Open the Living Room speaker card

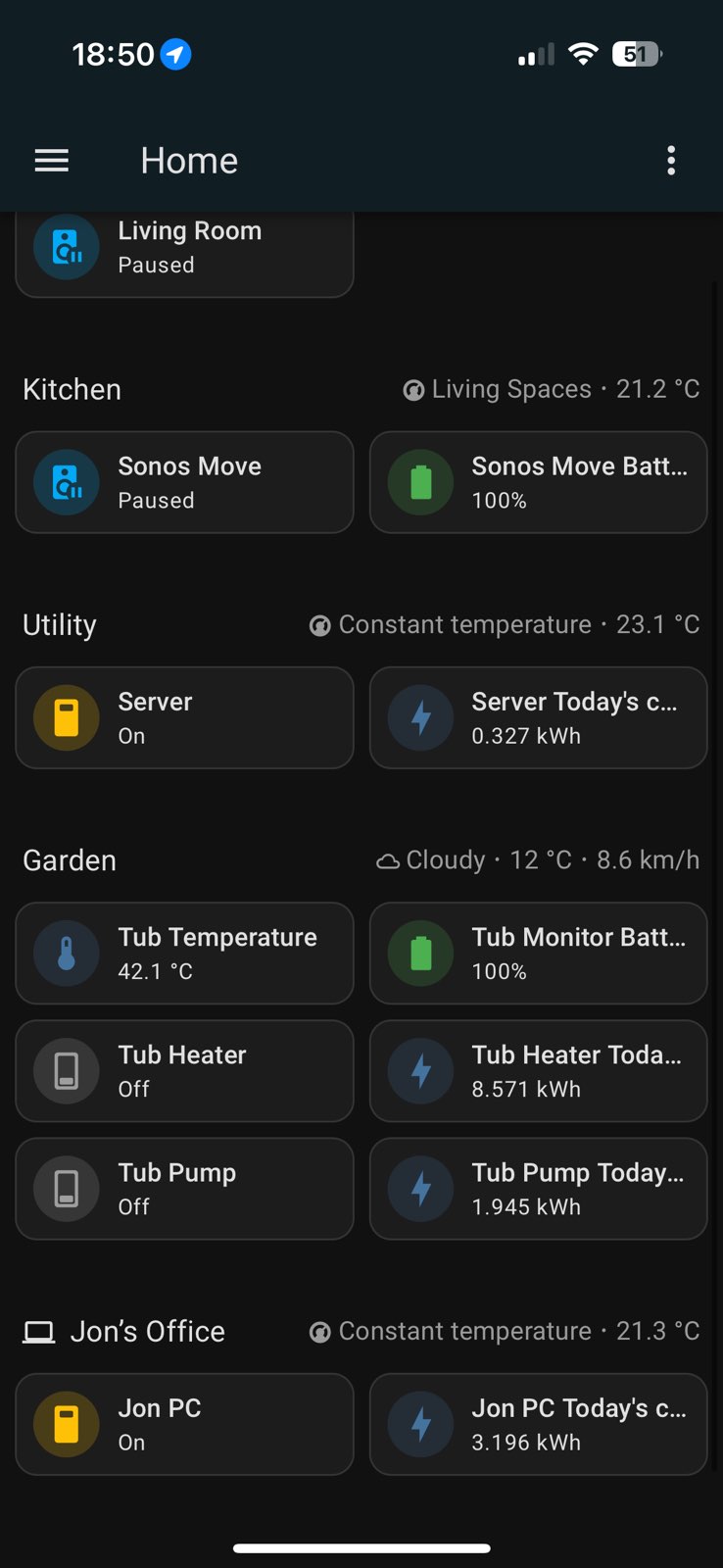click(184, 249)
